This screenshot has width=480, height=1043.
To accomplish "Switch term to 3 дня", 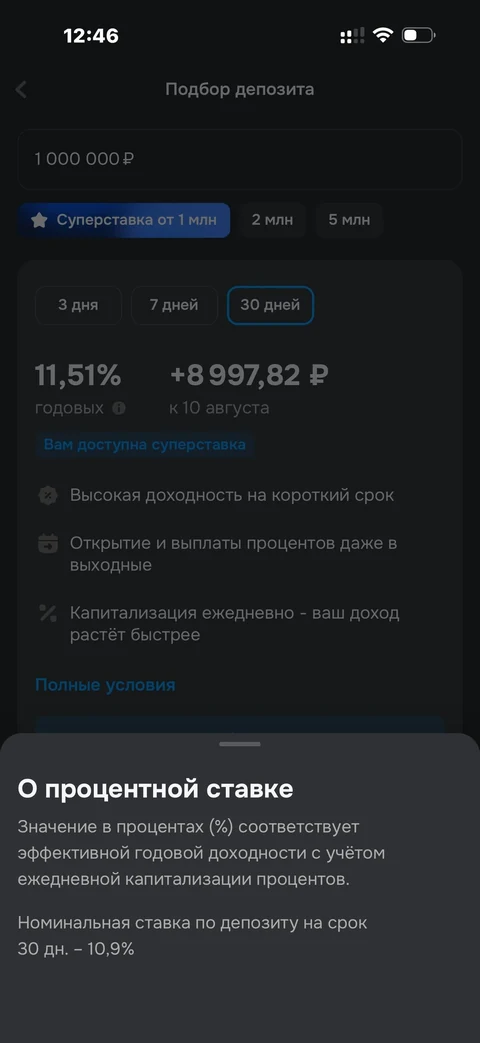I will click(x=78, y=305).
